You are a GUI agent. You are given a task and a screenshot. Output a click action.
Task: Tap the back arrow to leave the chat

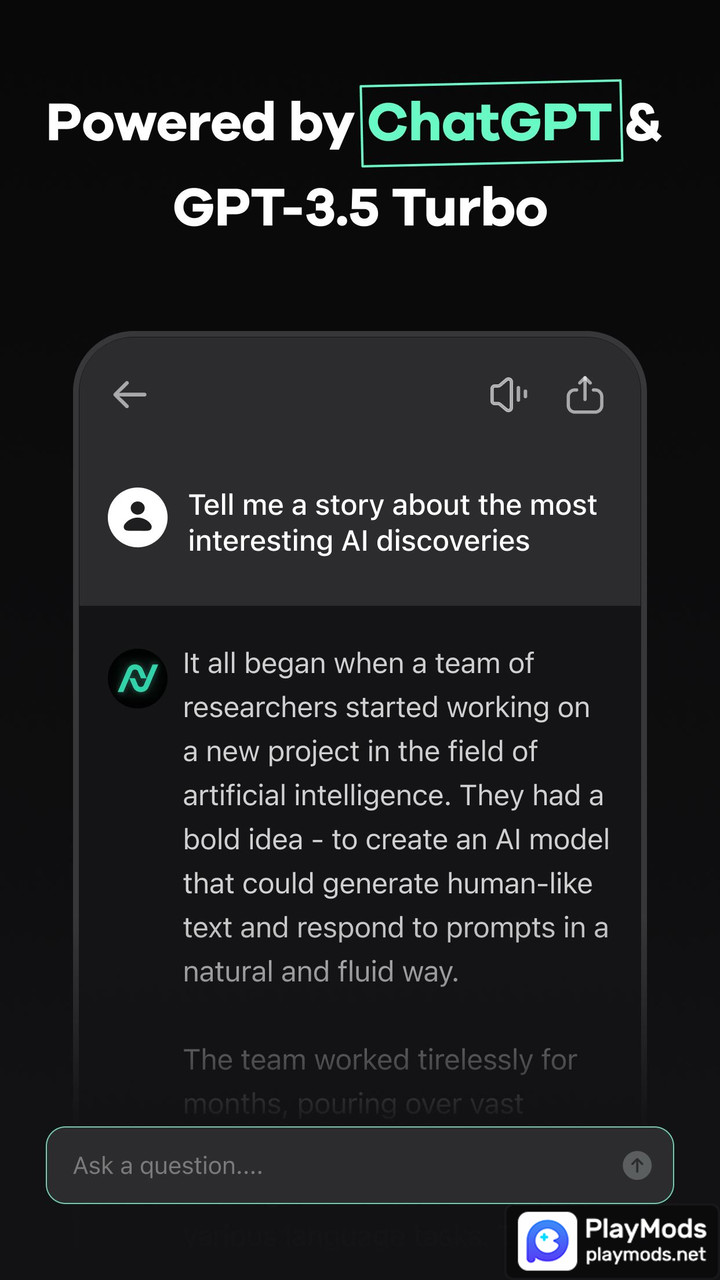(x=129, y=394)
